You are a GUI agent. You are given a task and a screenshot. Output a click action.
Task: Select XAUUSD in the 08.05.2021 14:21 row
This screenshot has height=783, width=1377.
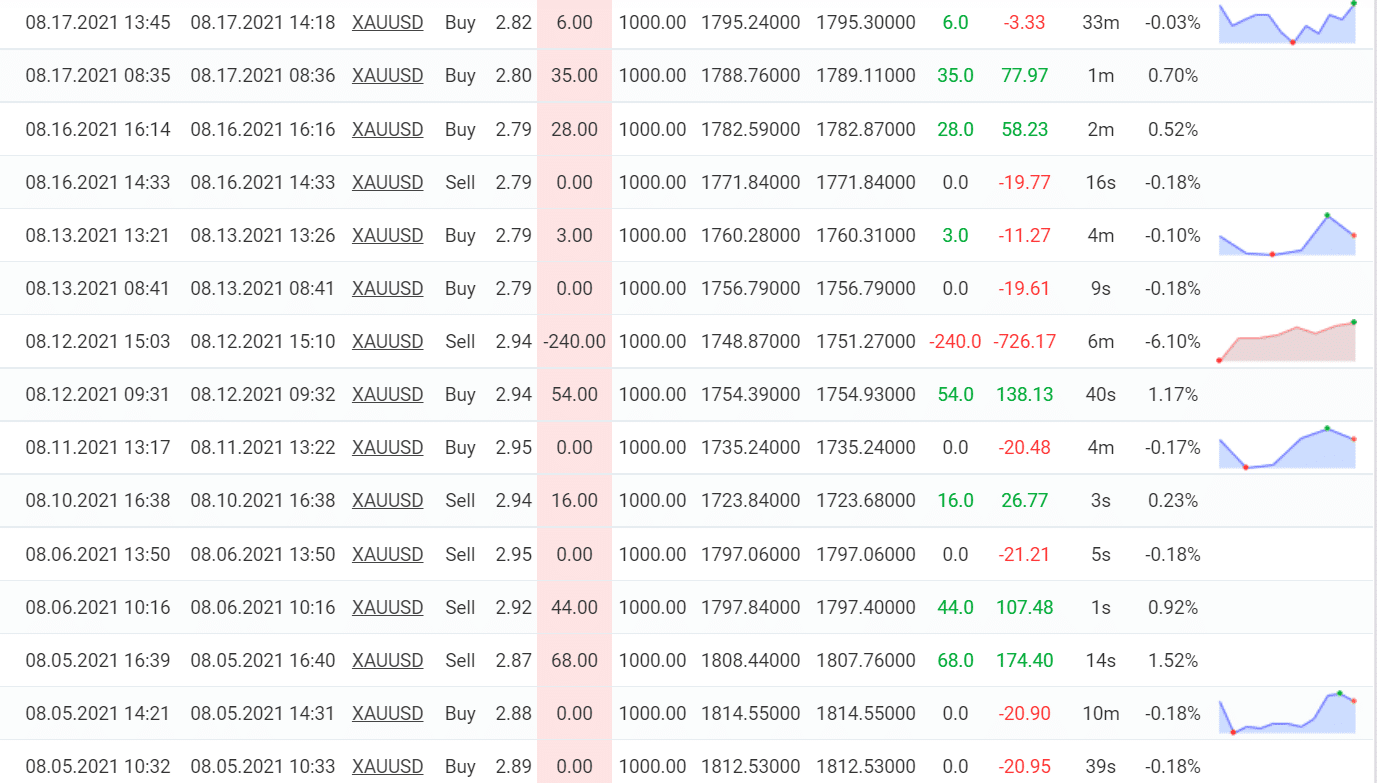tap(387, 713)
